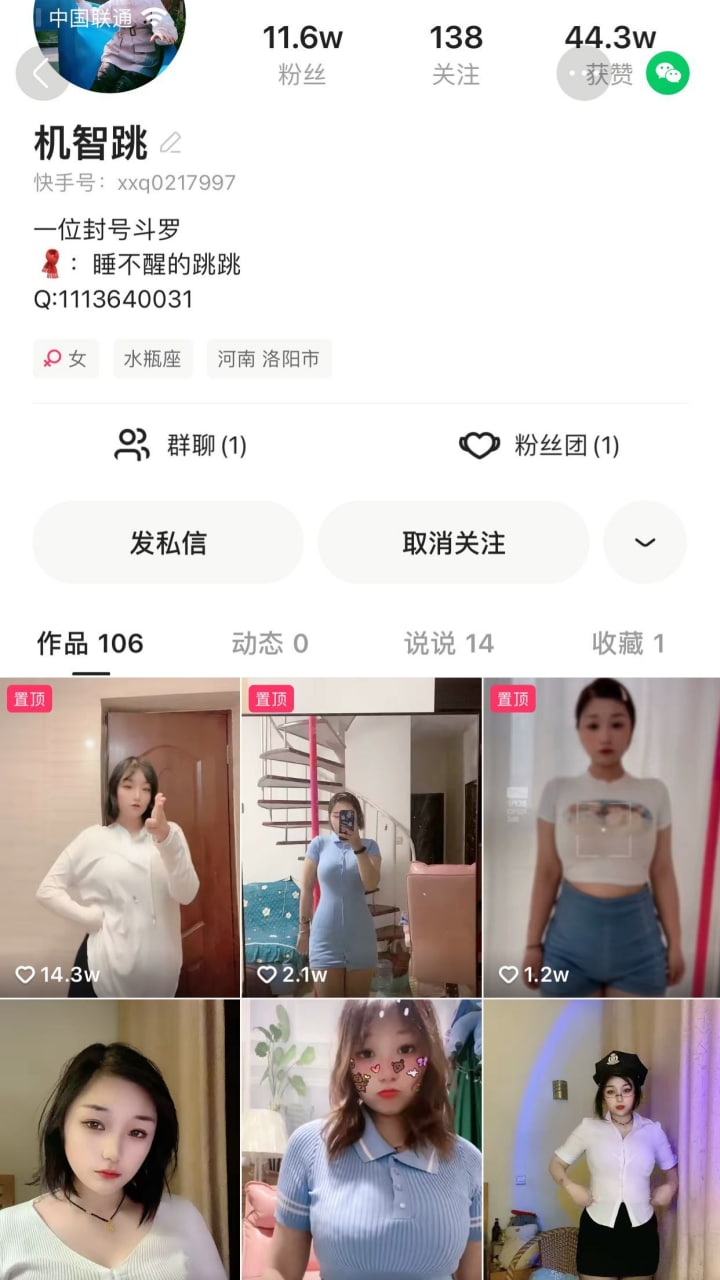Open the pinned video with 2.1w likes
Viewport: 720px width, 1280px height.
tap(361, 838)
